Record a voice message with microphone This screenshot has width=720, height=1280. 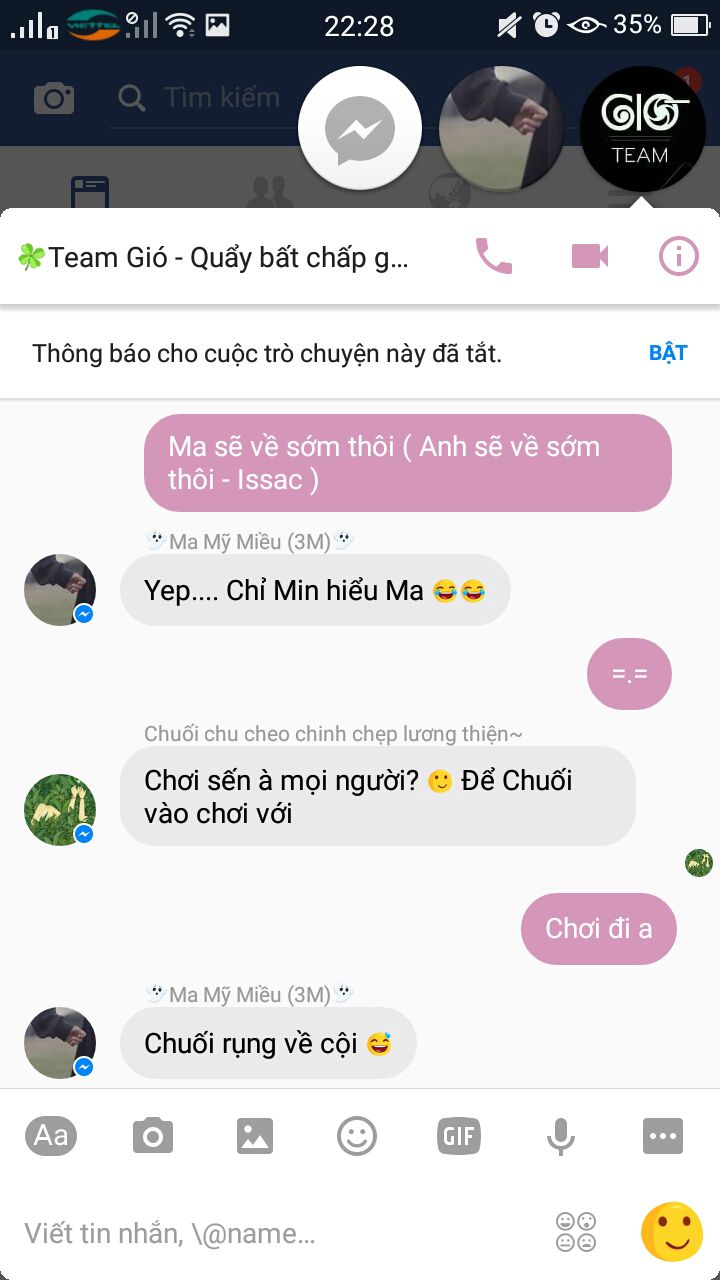pyautogui.click(x=561, y=1136)
